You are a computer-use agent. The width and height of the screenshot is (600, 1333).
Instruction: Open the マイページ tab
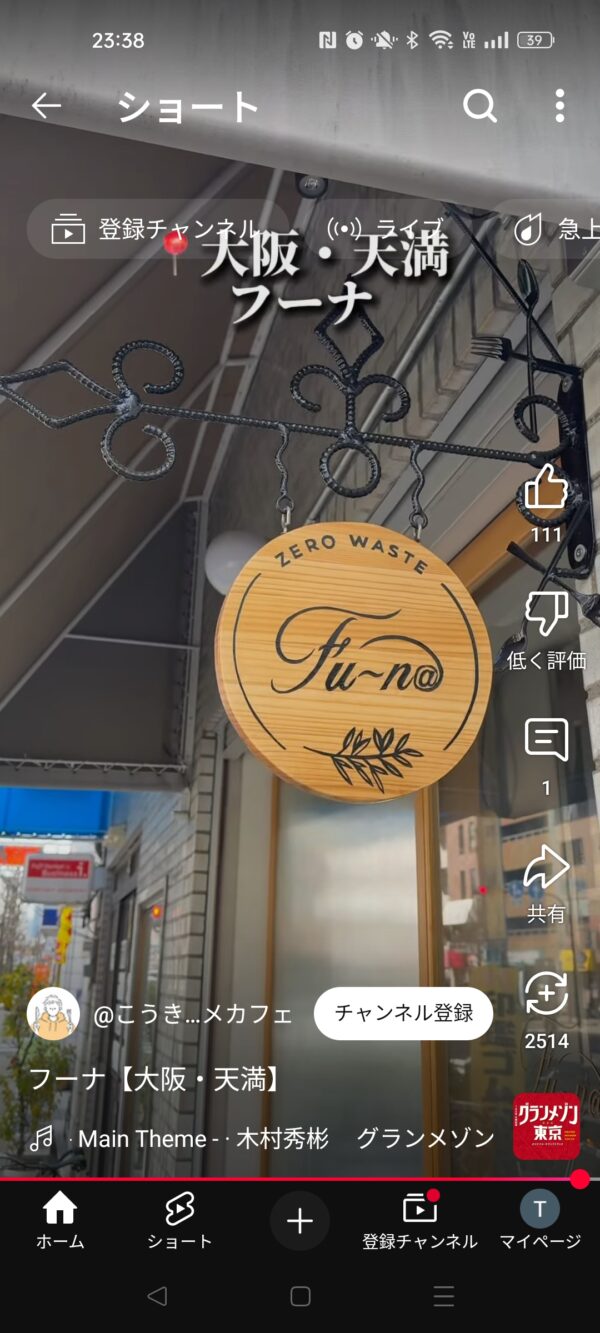(540, 1221)
